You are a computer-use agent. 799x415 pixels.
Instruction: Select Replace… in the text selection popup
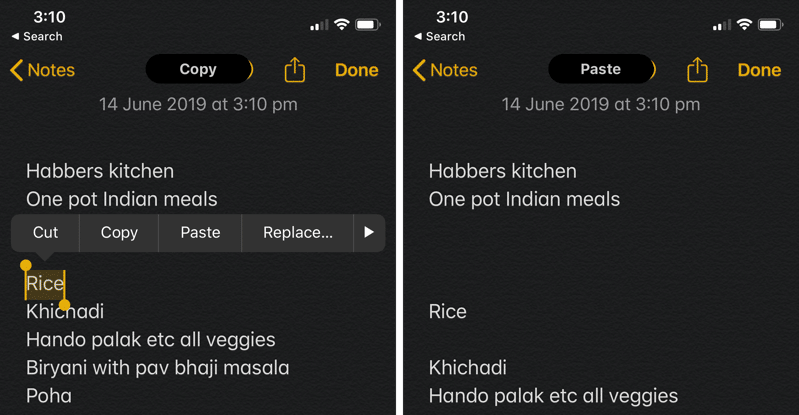297,232
